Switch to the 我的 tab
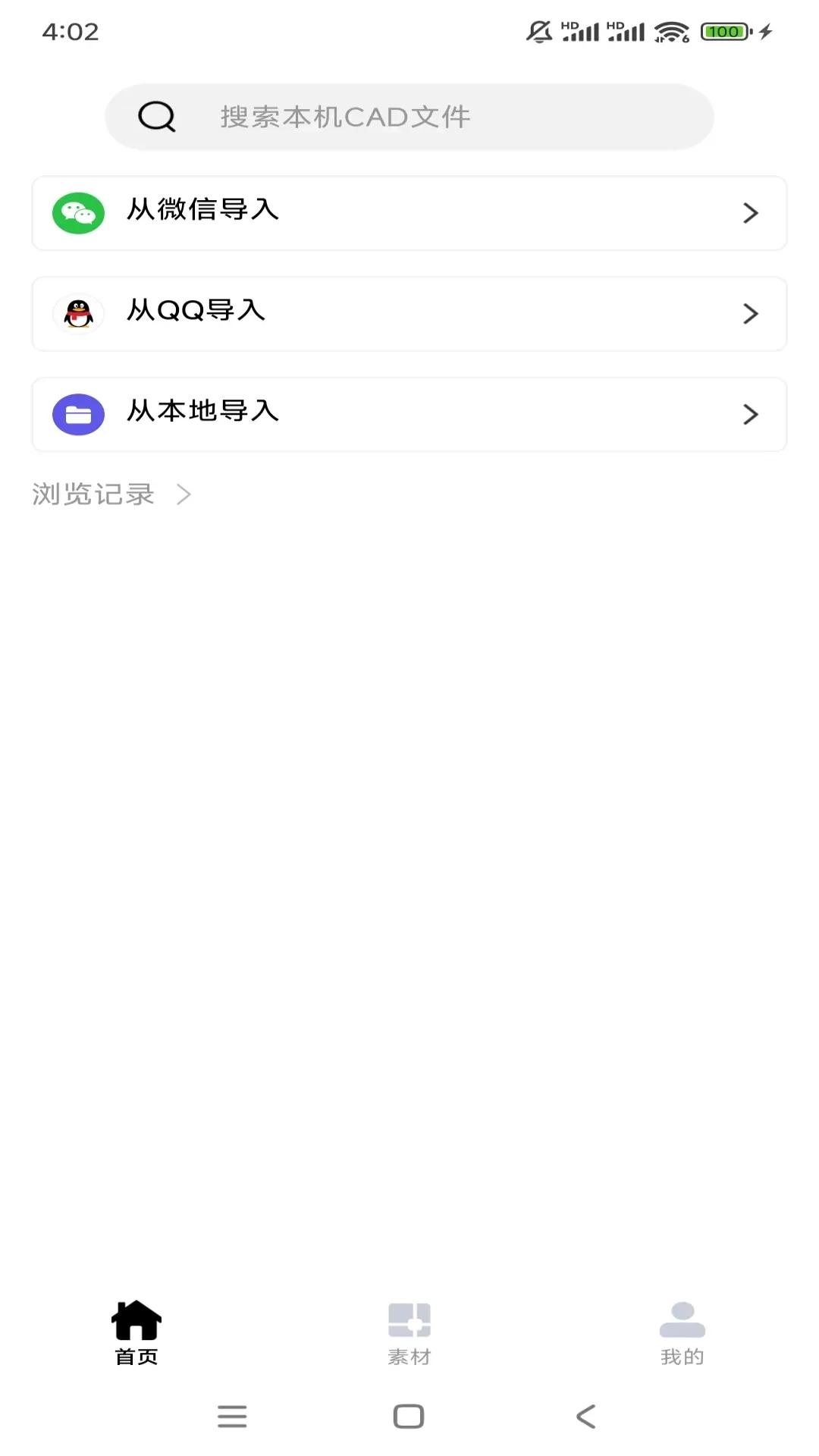819x1456 pixels. pos(682,1332)
